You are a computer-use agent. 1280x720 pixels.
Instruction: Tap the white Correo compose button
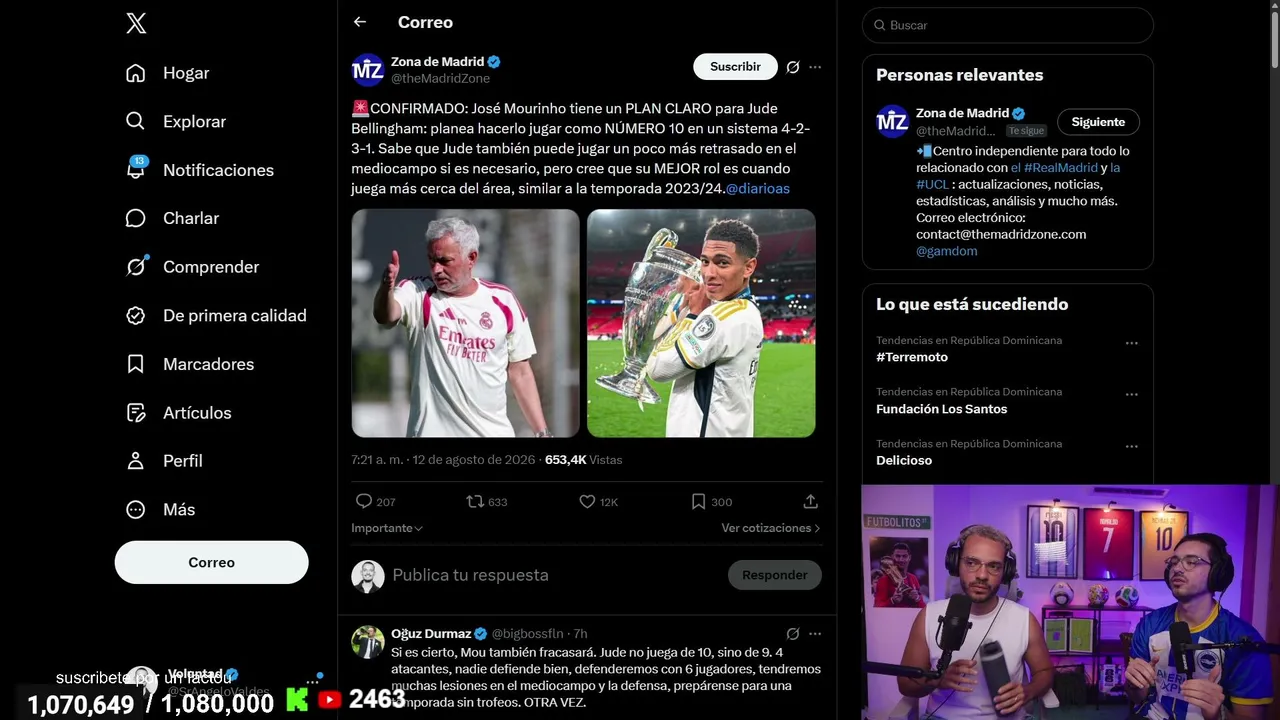[211, 562]
